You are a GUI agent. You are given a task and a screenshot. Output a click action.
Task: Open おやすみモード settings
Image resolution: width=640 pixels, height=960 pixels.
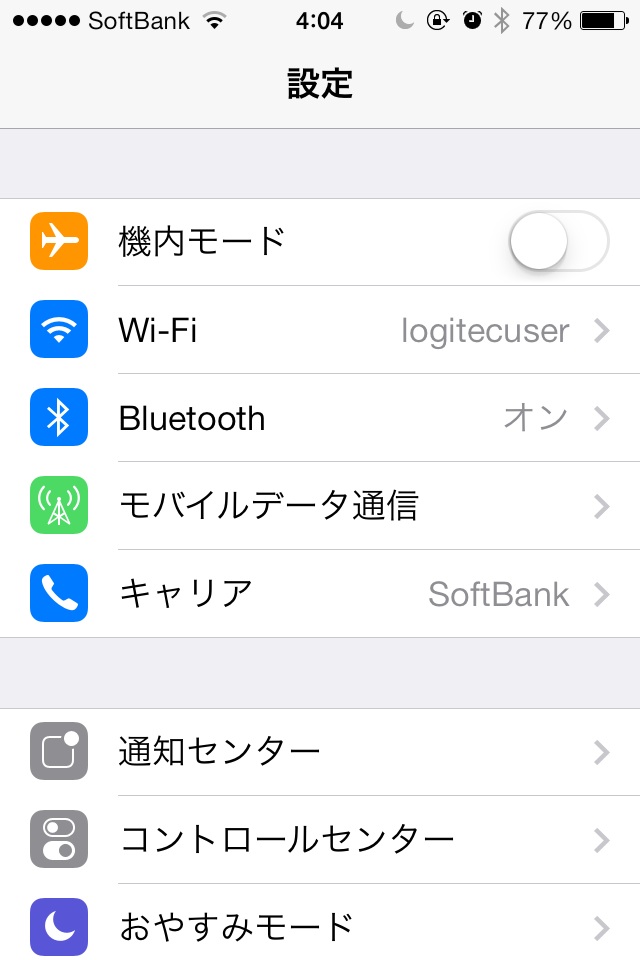point(320,926)
